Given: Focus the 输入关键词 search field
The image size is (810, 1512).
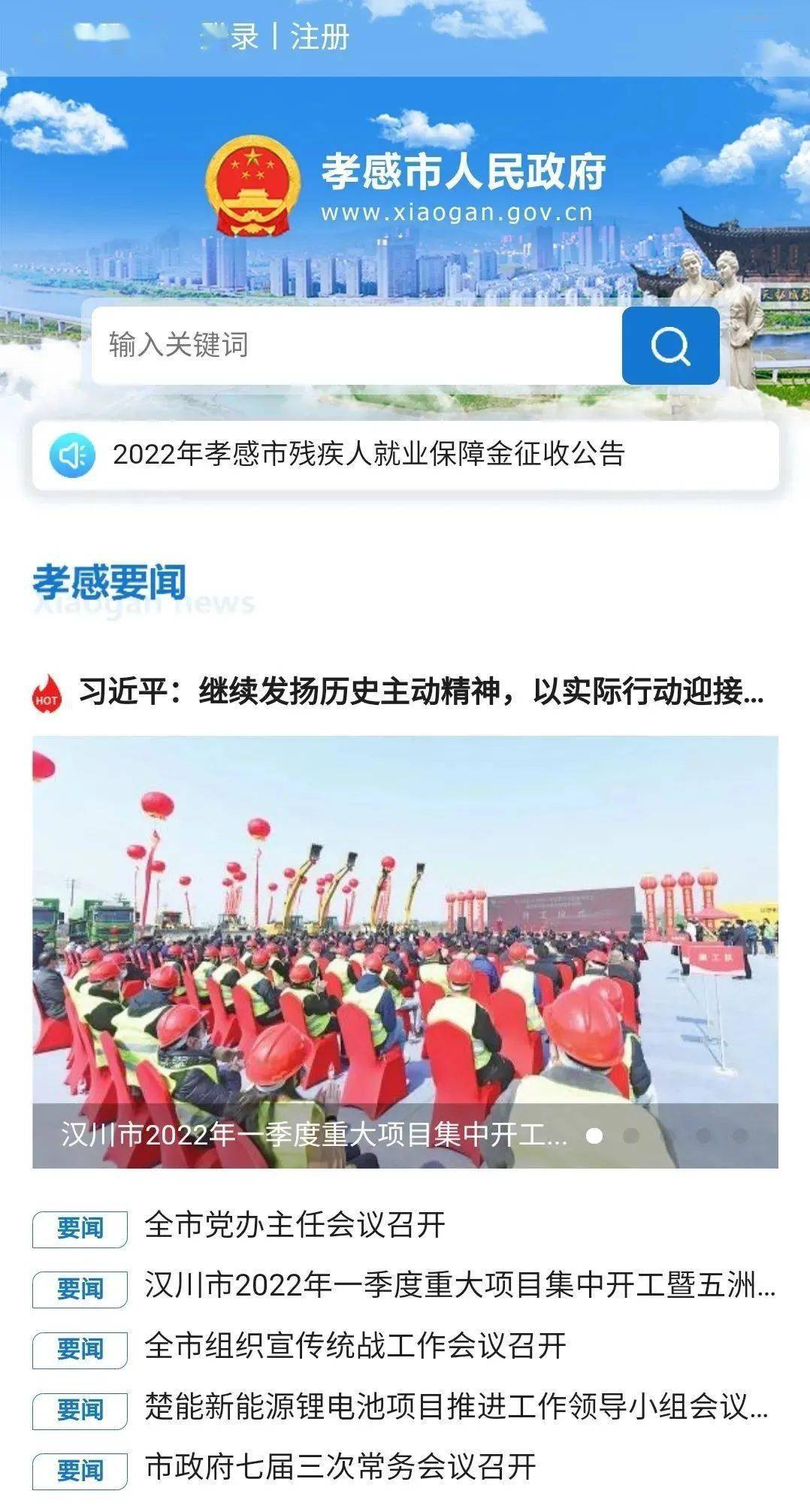Looking at the screenshot, I should pyautogui.click(x=357, y=345).
